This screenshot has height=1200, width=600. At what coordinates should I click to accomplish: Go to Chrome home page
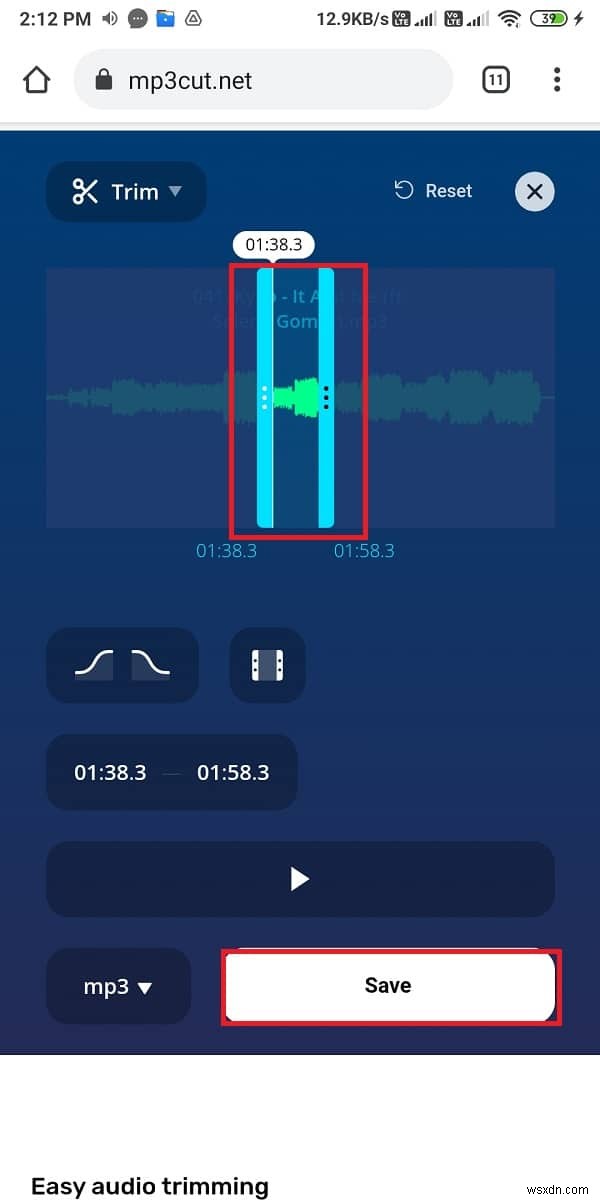click(x=36, y=80)
